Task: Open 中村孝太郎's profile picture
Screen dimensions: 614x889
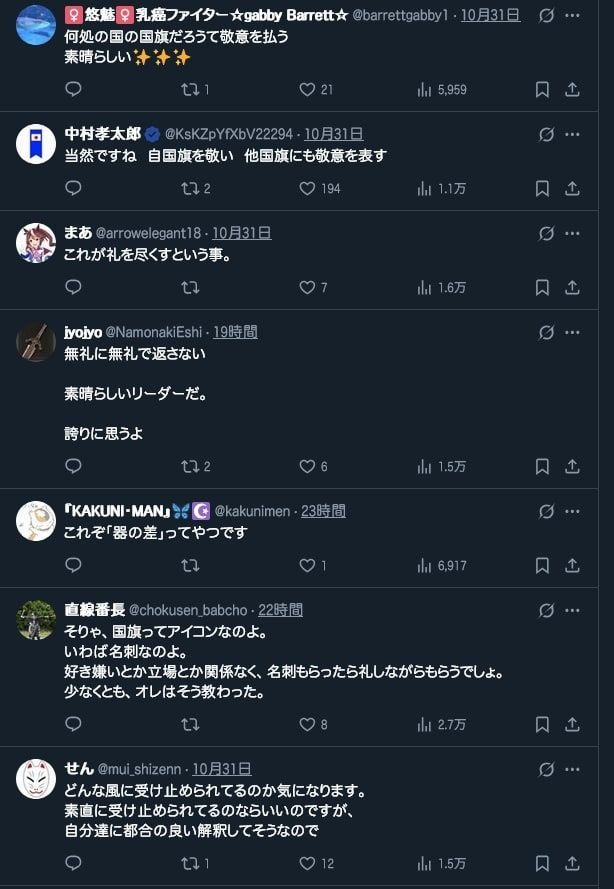Action: [36, 144]
